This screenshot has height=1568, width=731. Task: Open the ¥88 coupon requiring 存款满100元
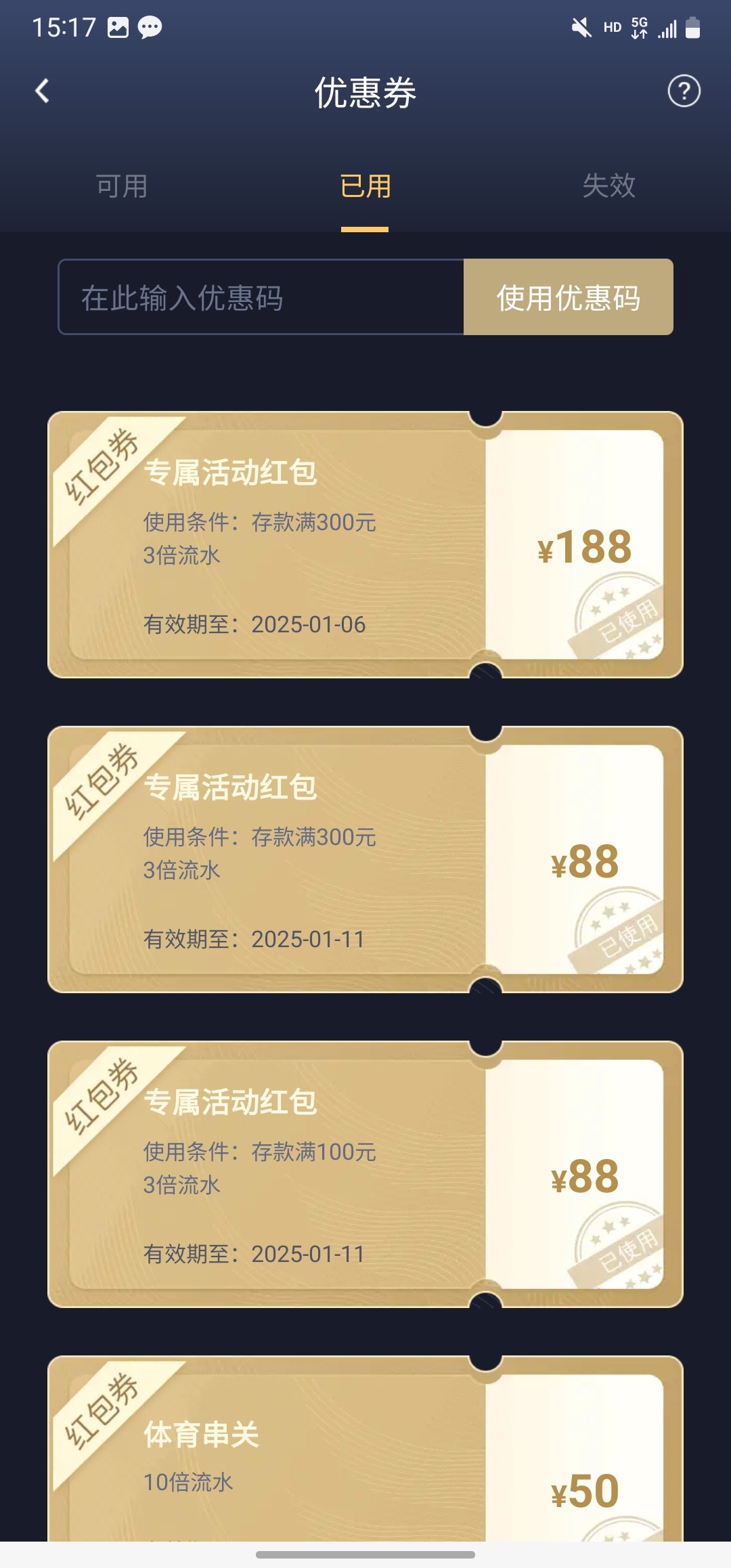tap(365, 1174)
